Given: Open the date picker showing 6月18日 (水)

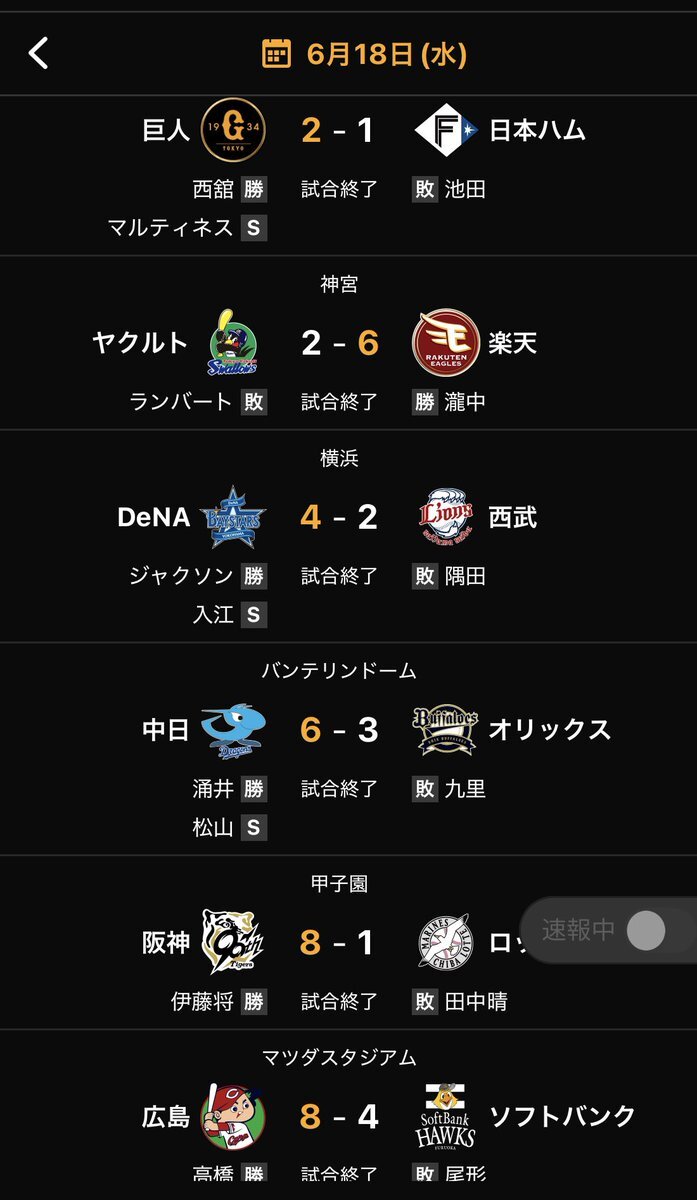Looking at the screenshot, I should [364, 54].
